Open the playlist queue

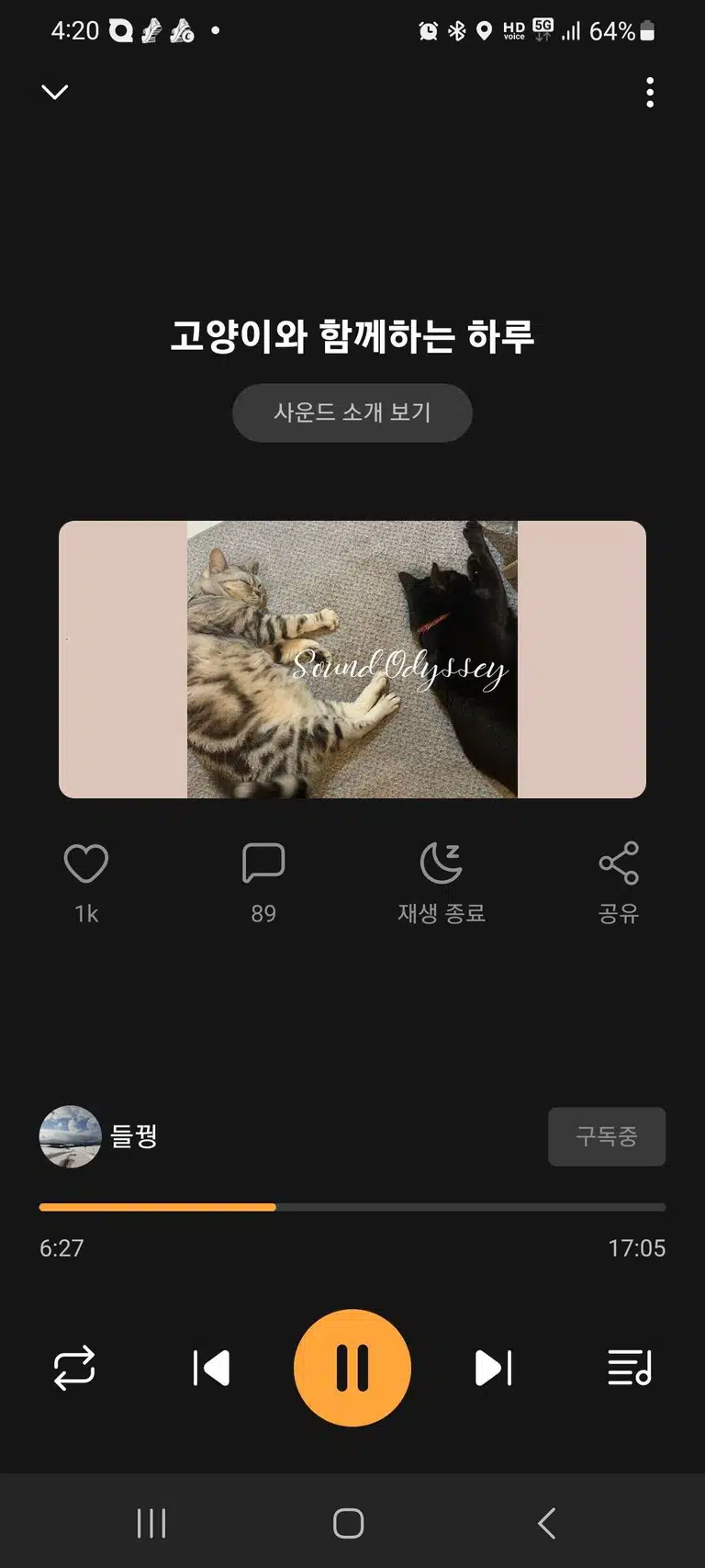pyautogui.click(x=630, y=1368)
